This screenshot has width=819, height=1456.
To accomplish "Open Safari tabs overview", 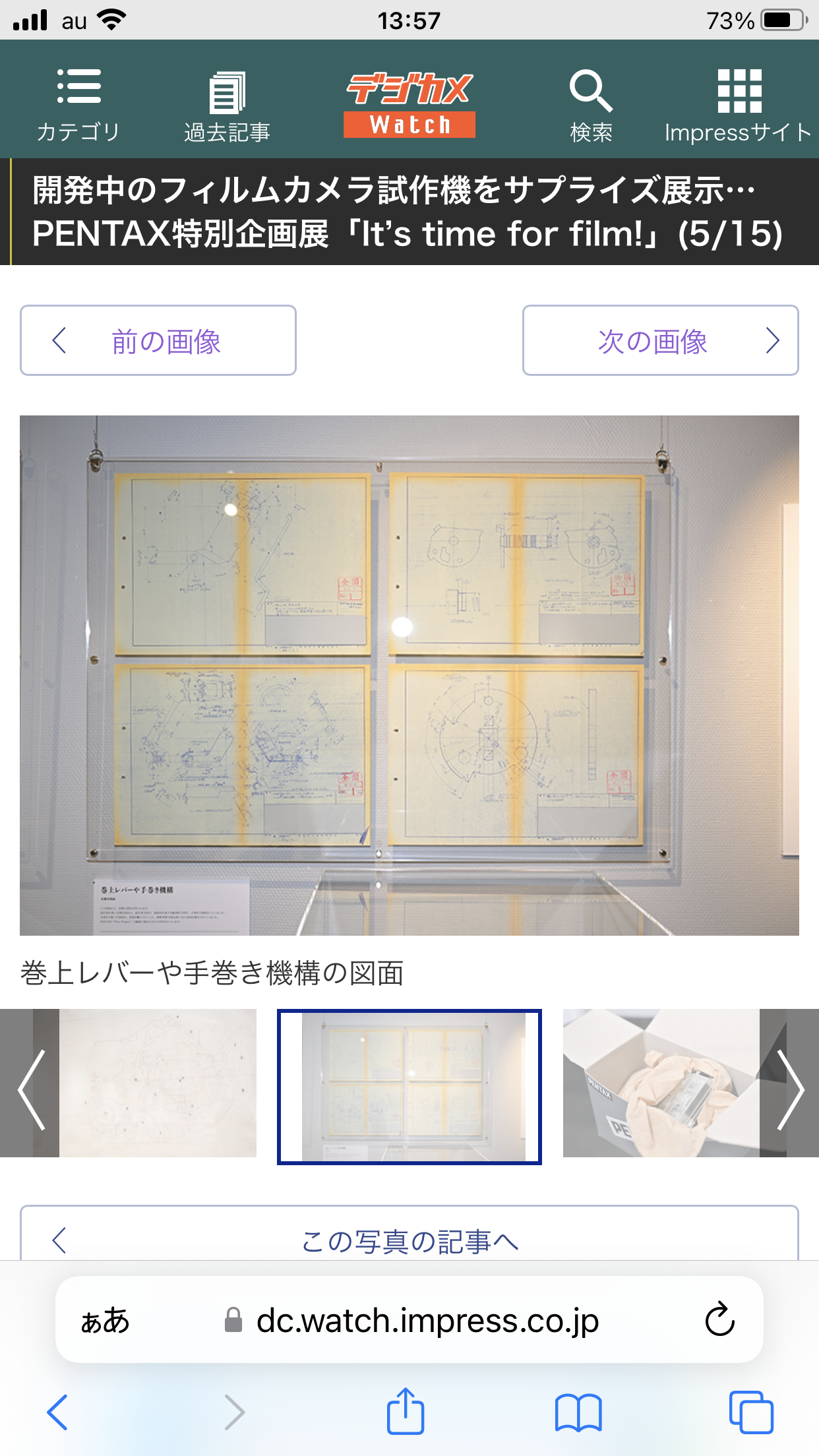I will click(751, 1412).
